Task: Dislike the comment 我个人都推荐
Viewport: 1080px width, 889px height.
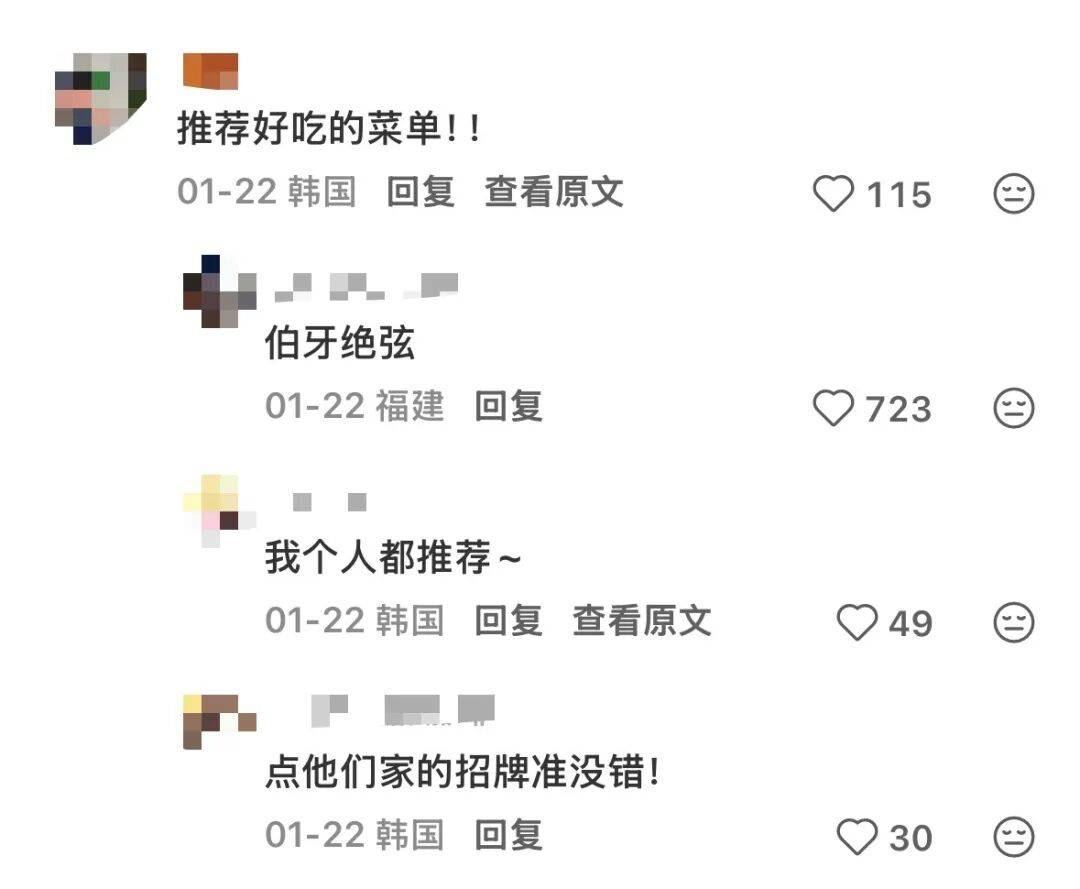Action: click(x=1013, y=623)
